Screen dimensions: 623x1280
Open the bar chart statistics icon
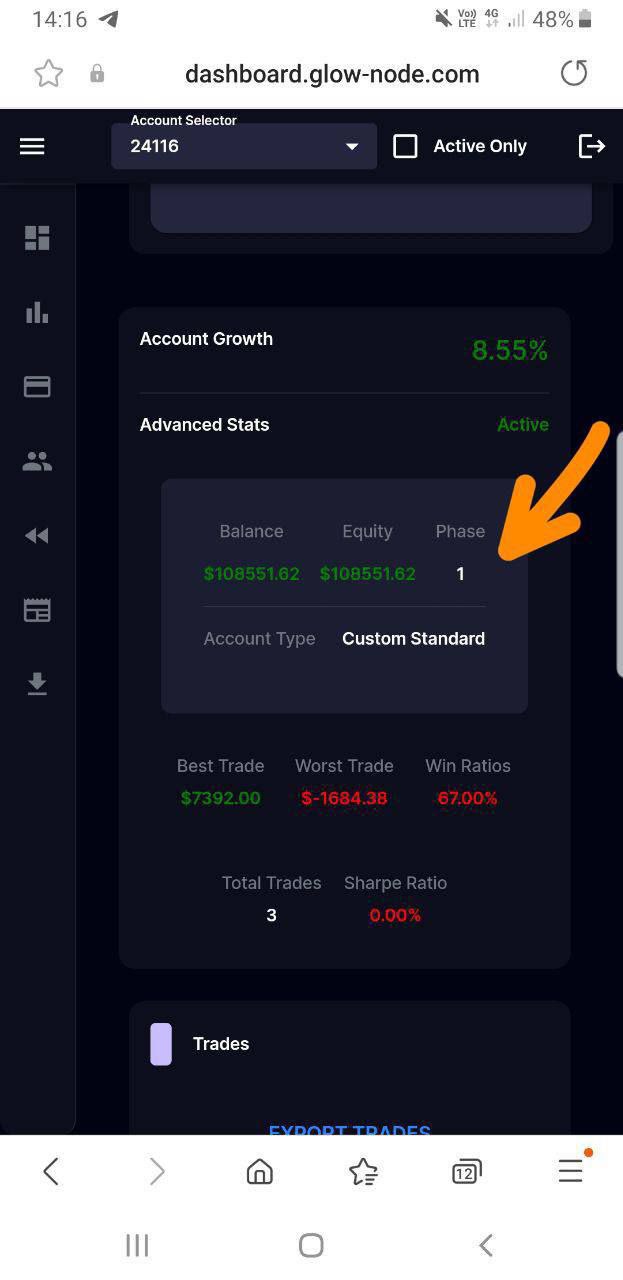pos(37,312)
